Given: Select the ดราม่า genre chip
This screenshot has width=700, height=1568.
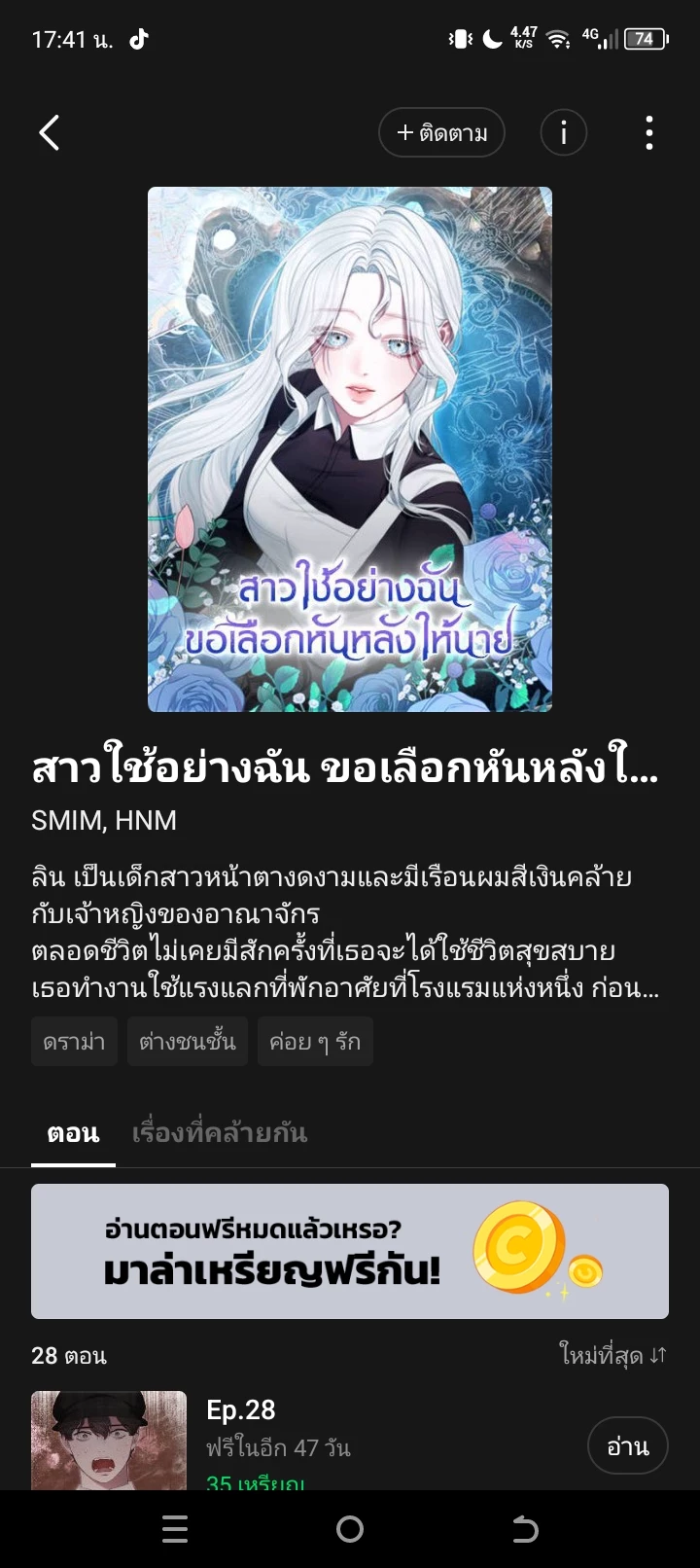Looking at the screenshot, I should click(x=74, y=1042).
